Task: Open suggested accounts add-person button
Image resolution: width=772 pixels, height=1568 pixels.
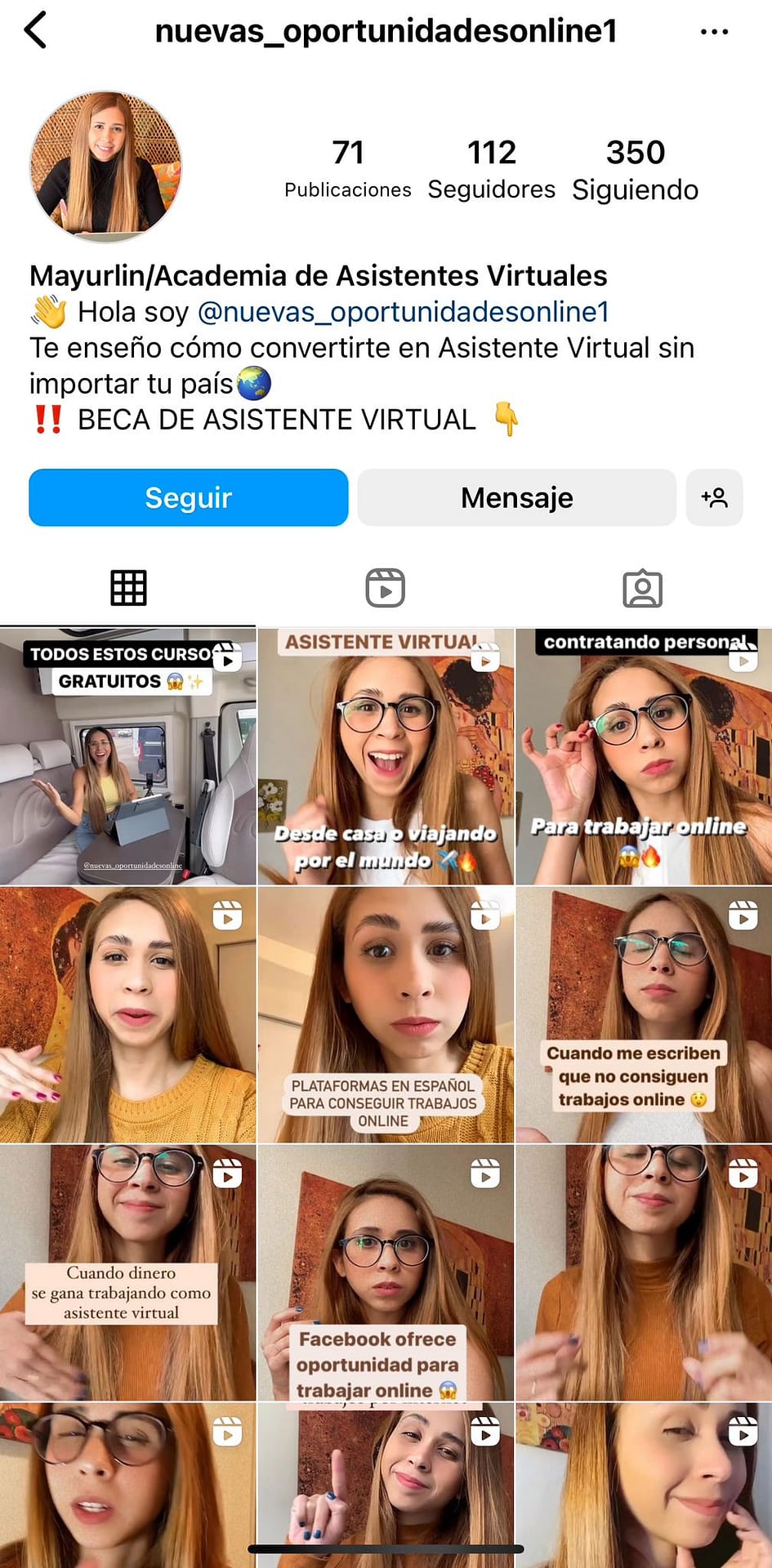Action: pos(714,497)
